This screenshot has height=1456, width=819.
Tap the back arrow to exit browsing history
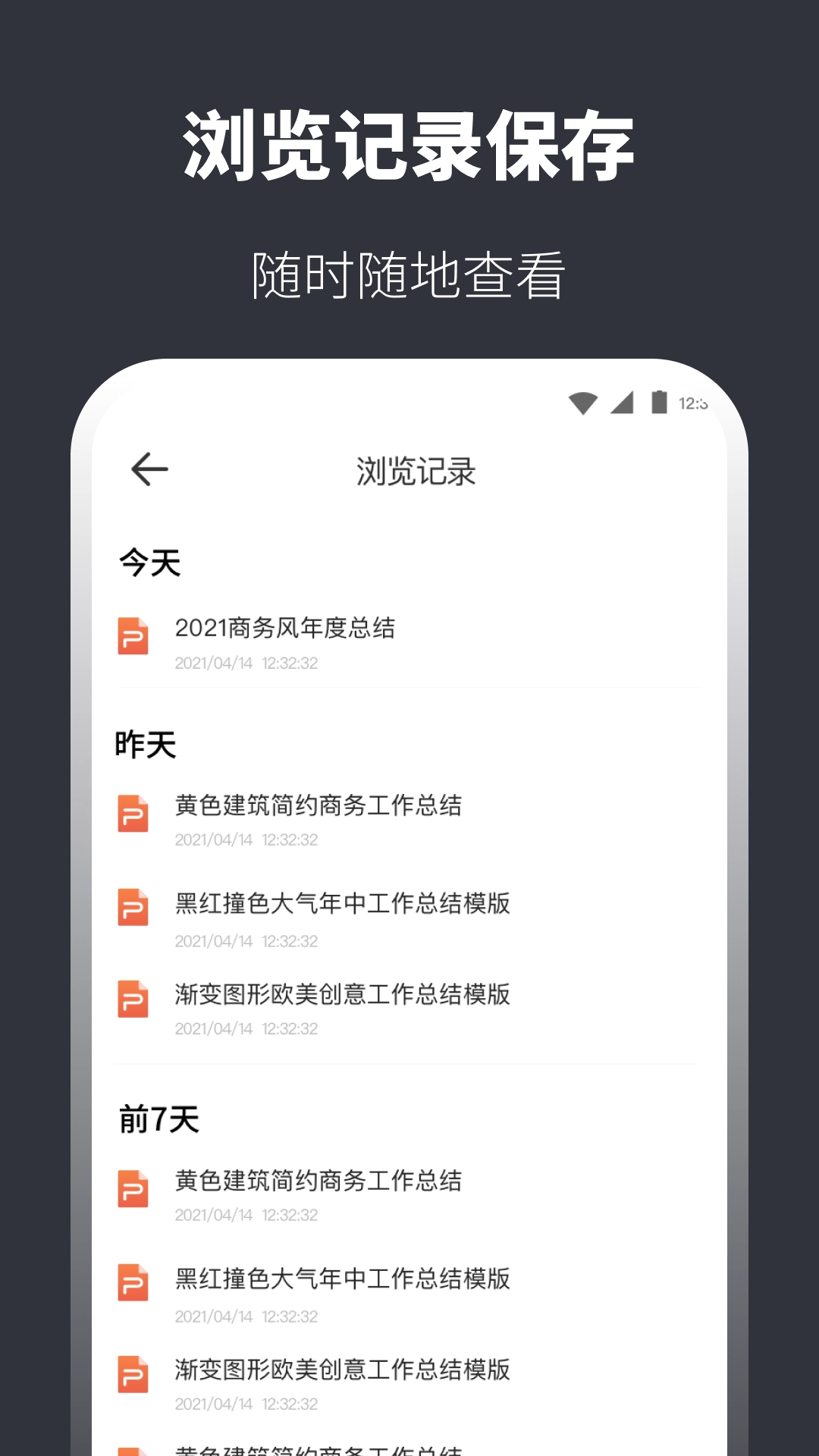click(149, 469)
